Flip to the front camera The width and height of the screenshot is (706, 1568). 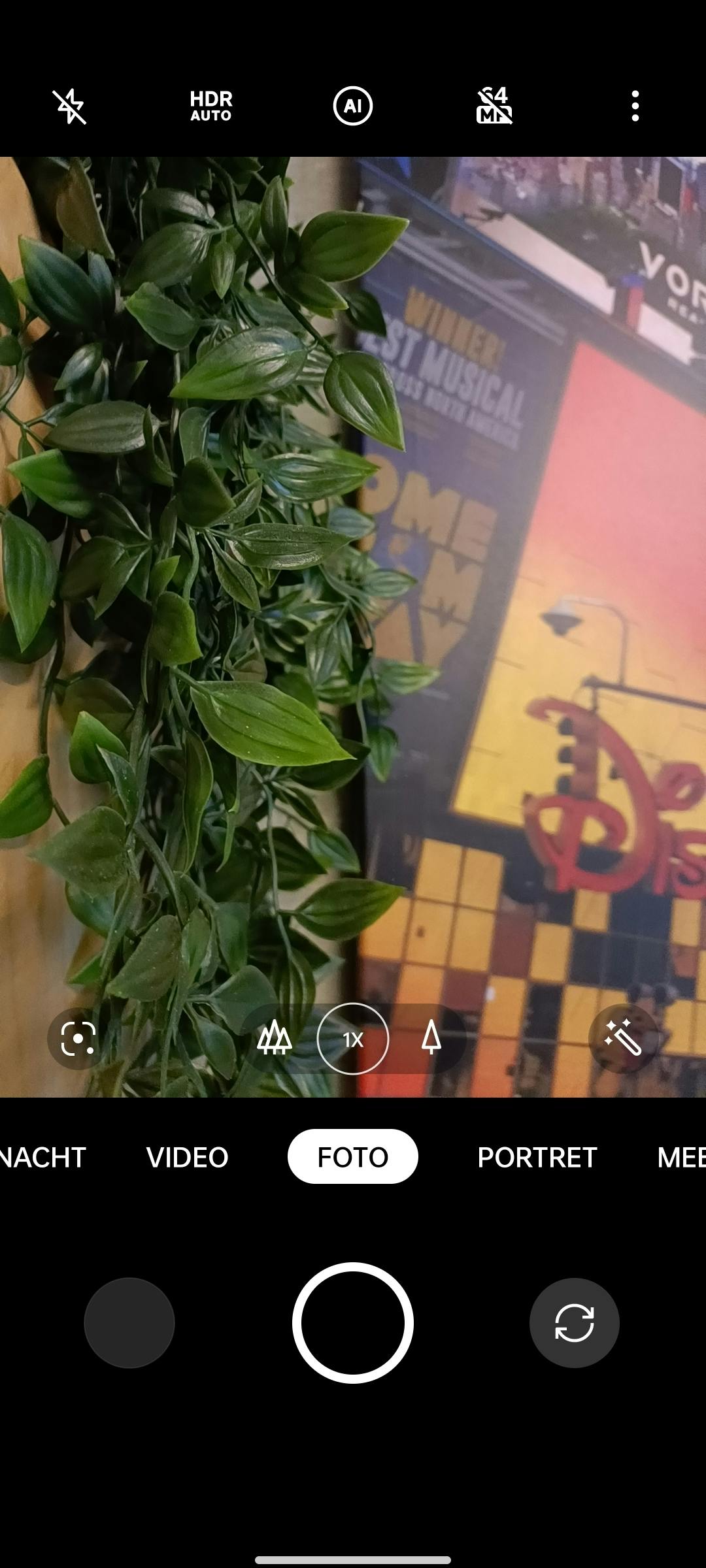pyautogui.click(x=575, y=1323)
